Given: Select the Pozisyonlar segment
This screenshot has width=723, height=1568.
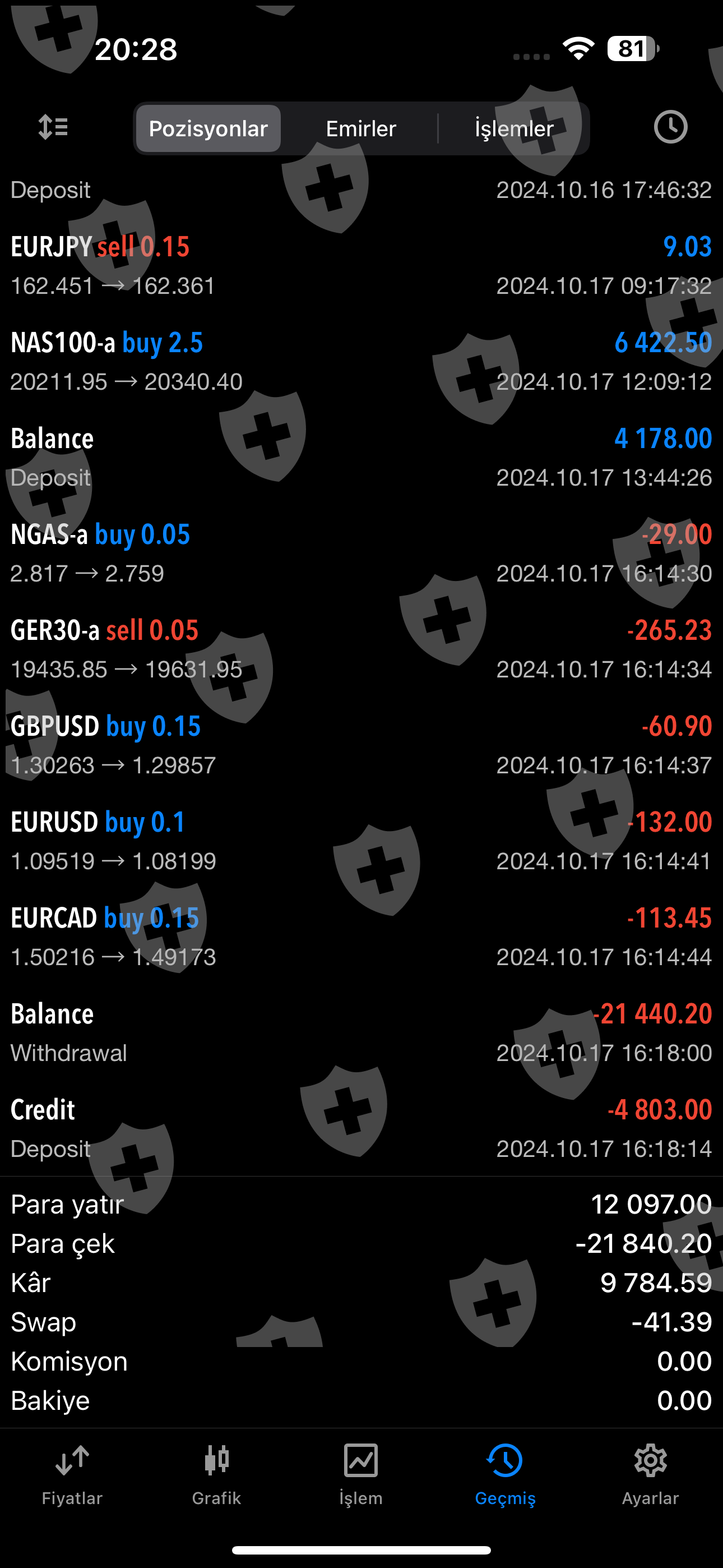Looking at the screenshot, I should coord(208,129).
